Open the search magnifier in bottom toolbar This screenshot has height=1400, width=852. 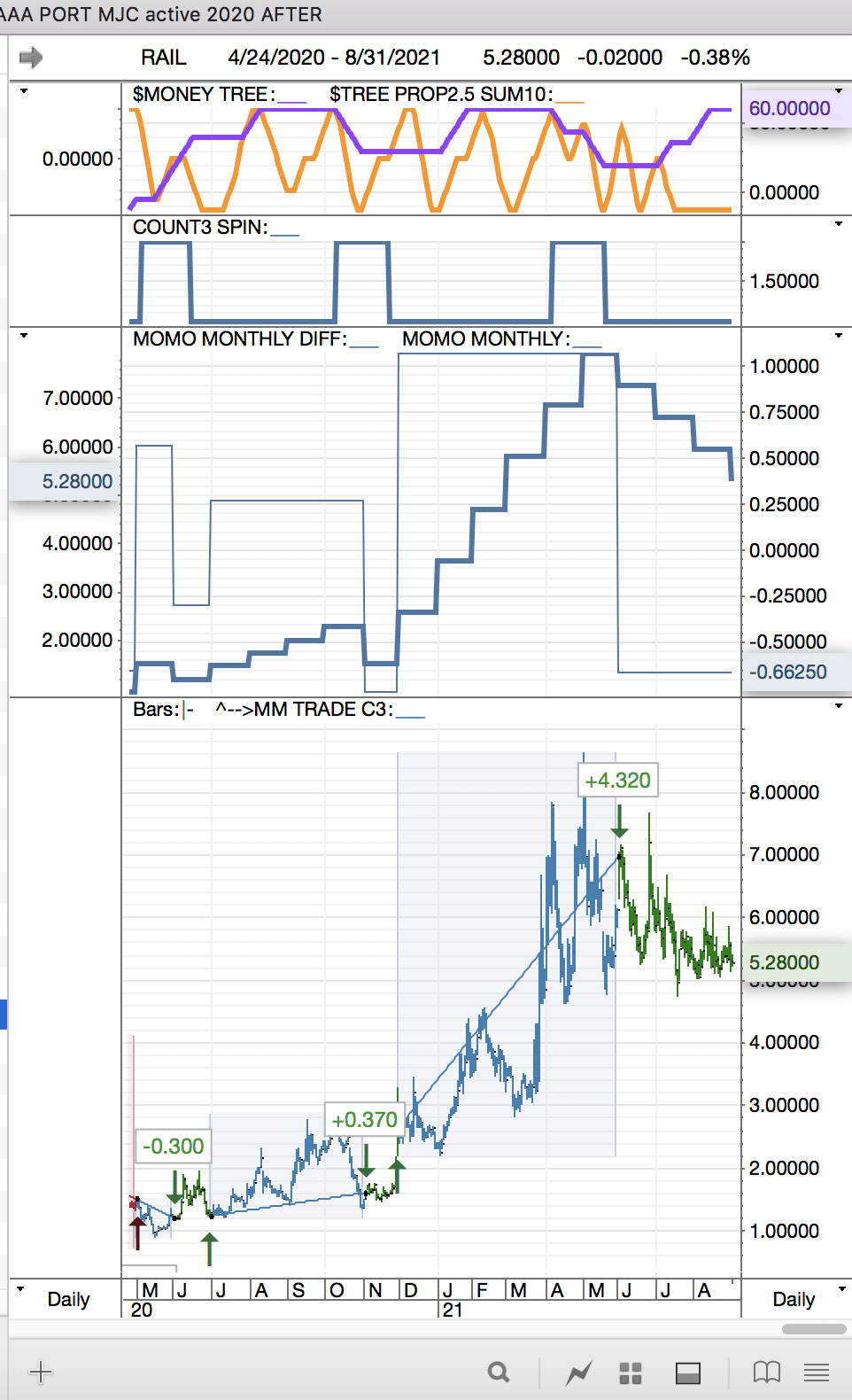point(499,1373)
